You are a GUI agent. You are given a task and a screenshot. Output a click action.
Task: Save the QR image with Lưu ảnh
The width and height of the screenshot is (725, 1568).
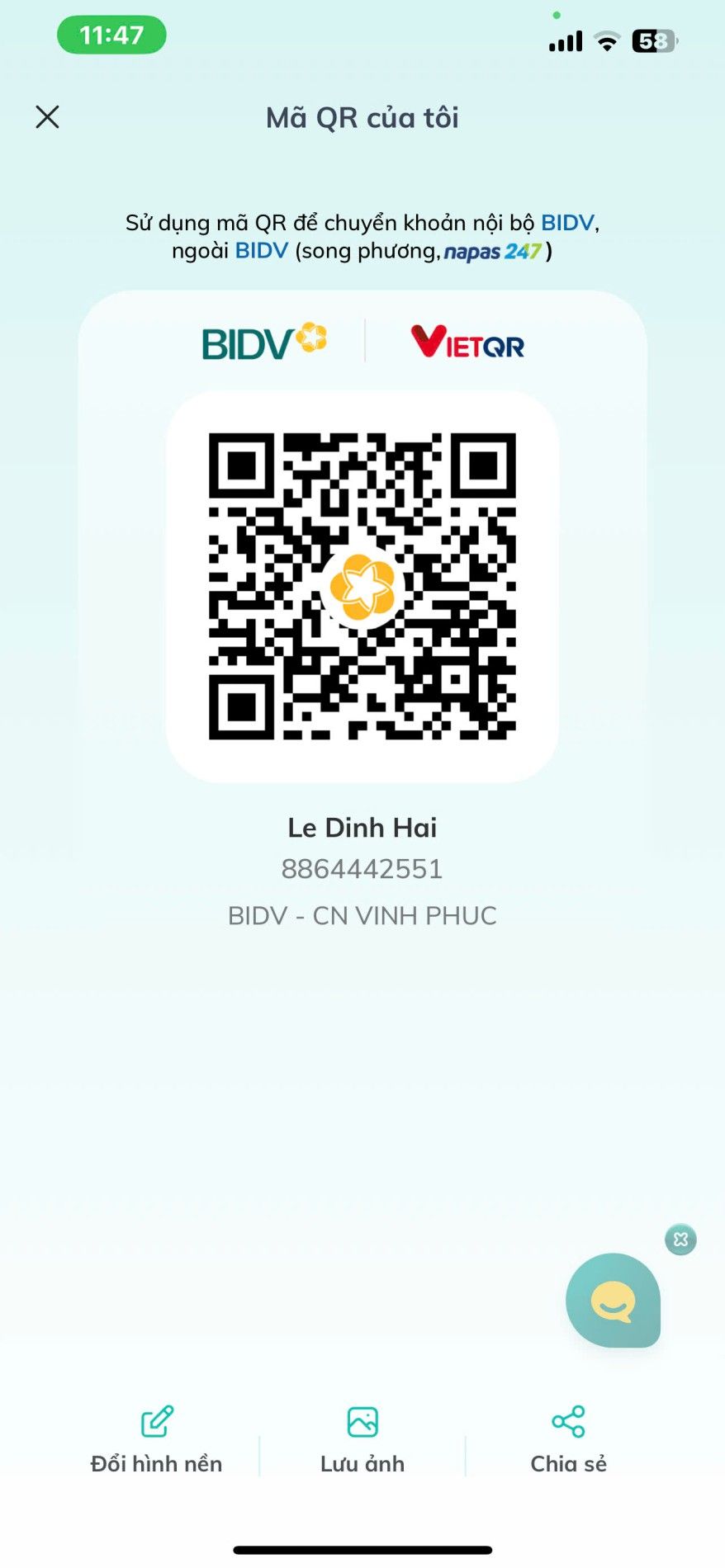coord(362,1439)
